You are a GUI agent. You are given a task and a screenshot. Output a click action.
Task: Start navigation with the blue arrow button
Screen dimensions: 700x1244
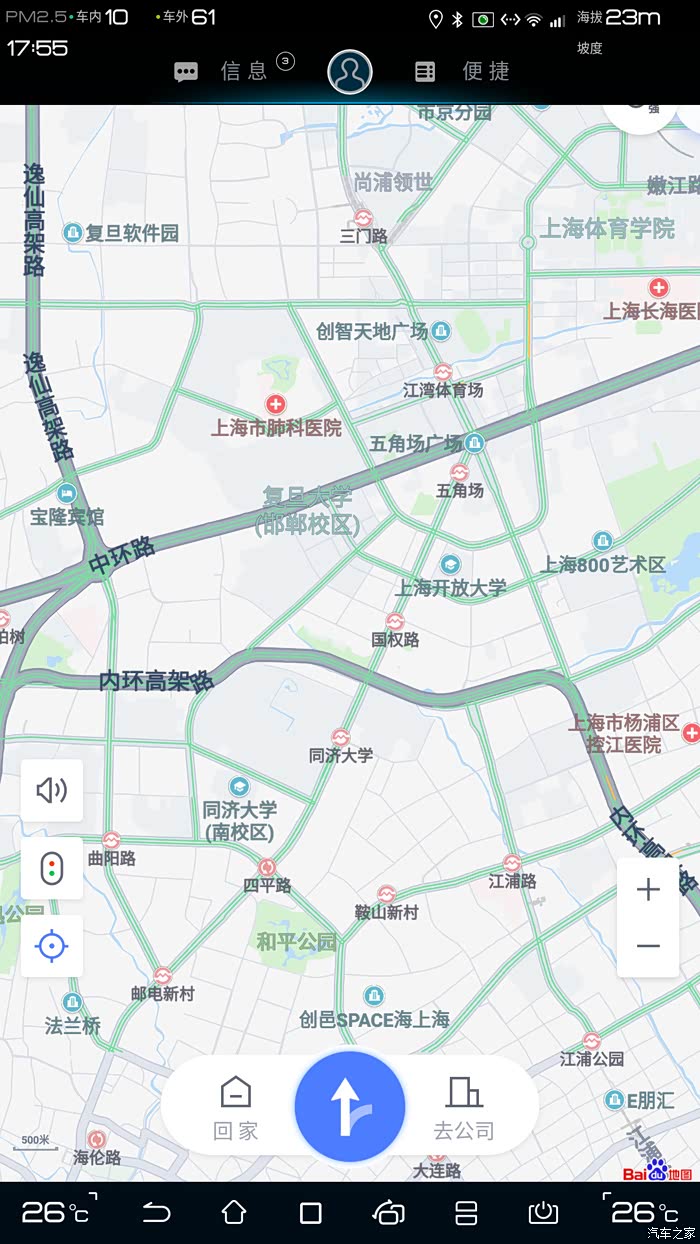point(350,1107)
